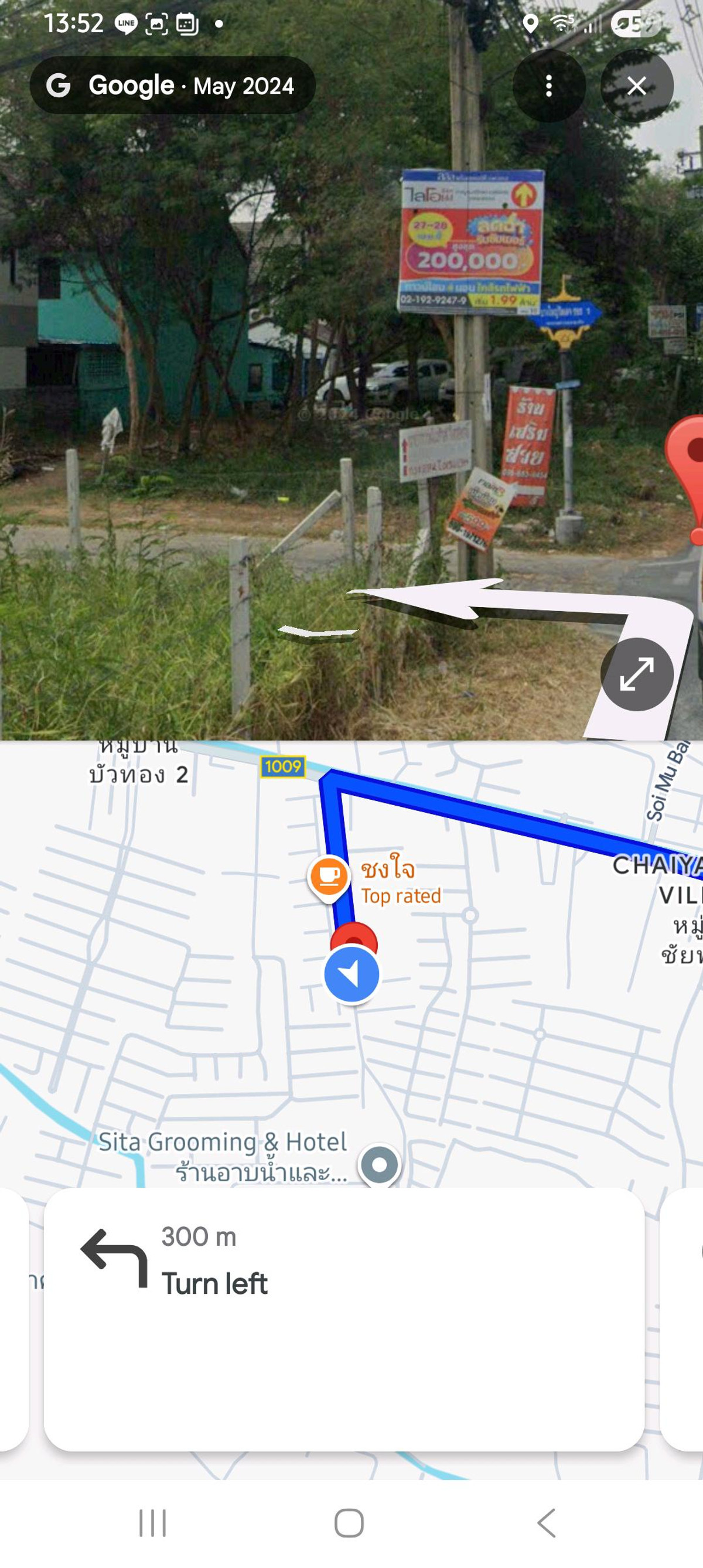Open the ชงใจ coffee shop marker
This screenshot has height=1568, width=703.
click(x=329, y=877)
